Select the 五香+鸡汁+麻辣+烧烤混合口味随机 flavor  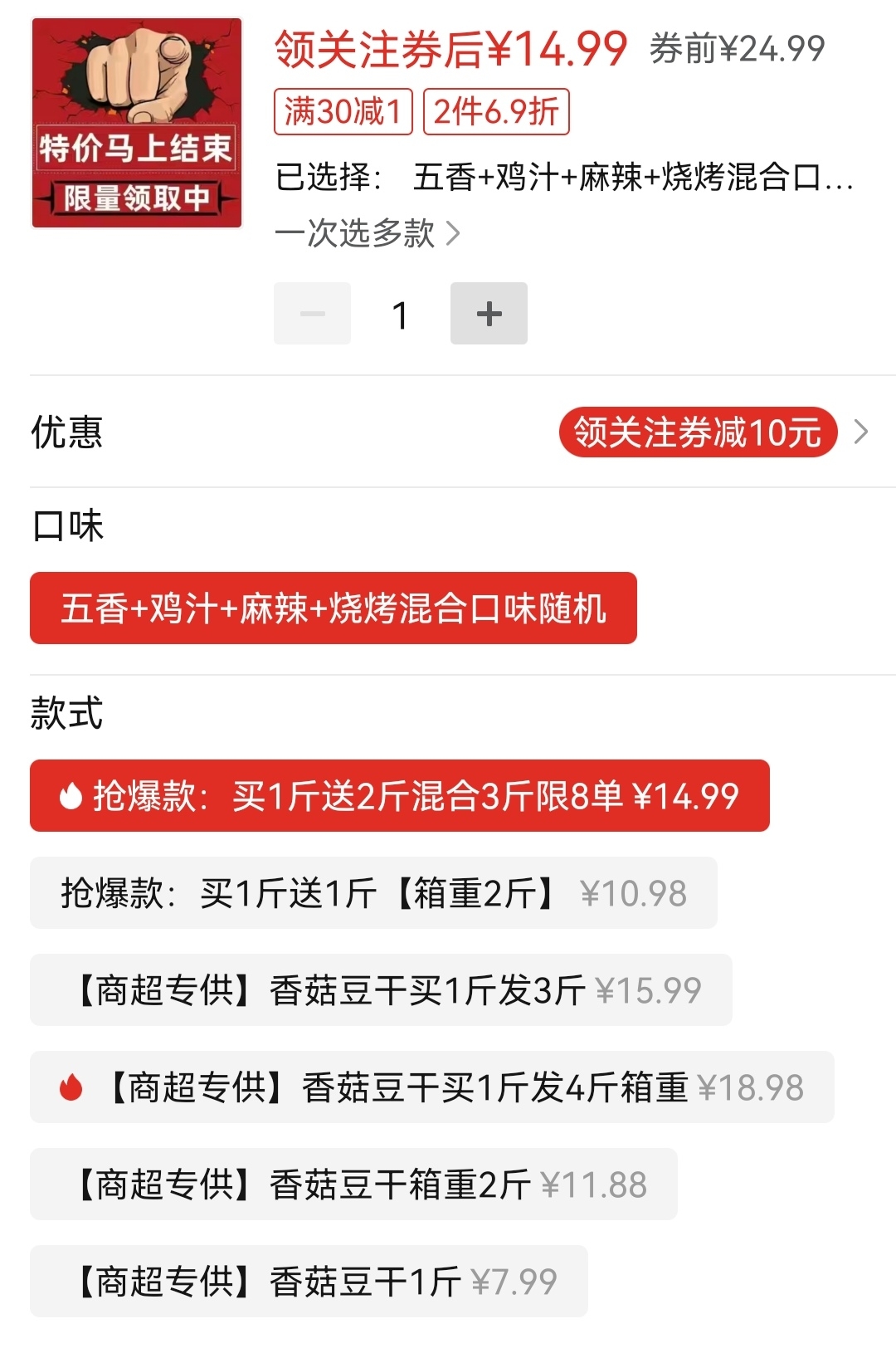334,608
